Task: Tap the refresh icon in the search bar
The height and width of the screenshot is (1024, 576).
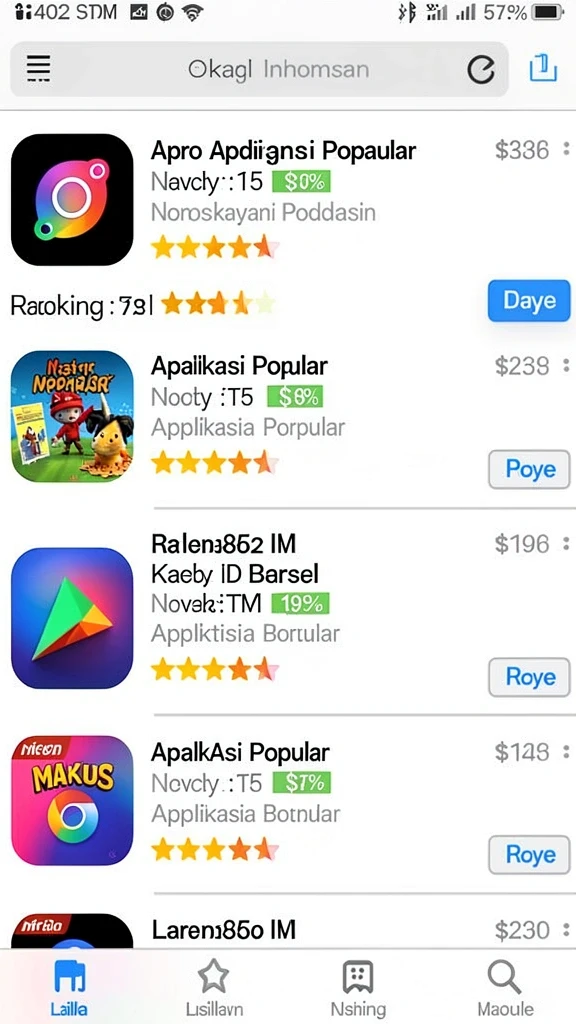Action: [481, 69]
